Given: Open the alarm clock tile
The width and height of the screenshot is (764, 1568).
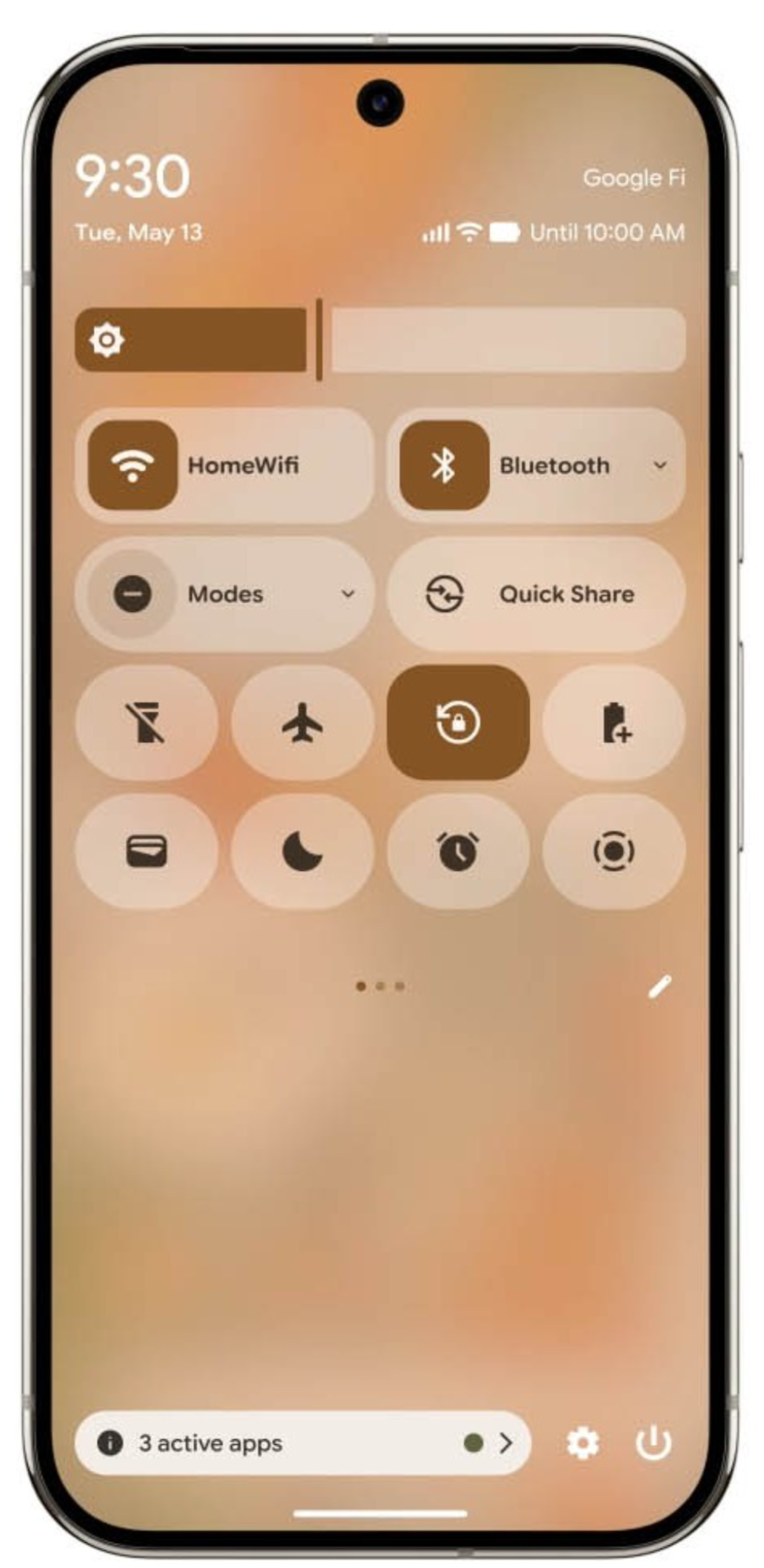Looking at the screenshot, I should point(458,851).
